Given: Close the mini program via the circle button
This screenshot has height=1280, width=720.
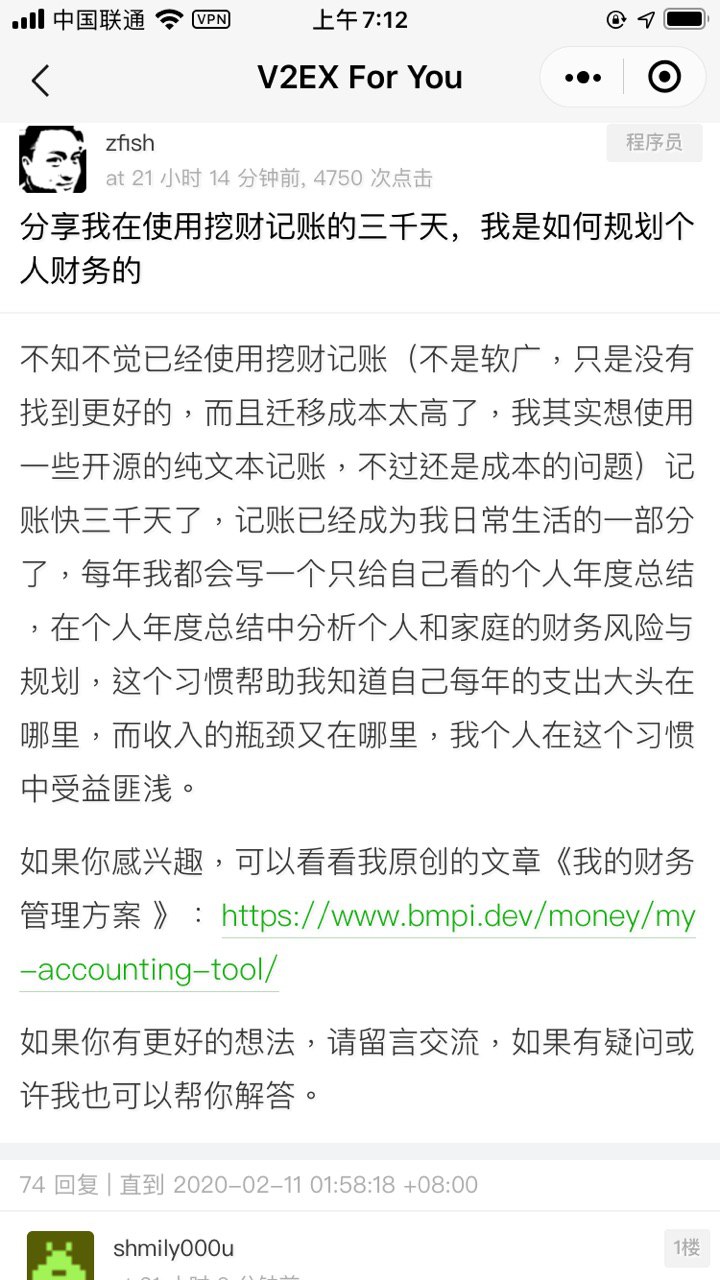Looking at the screenshot, I should [664, 77].
